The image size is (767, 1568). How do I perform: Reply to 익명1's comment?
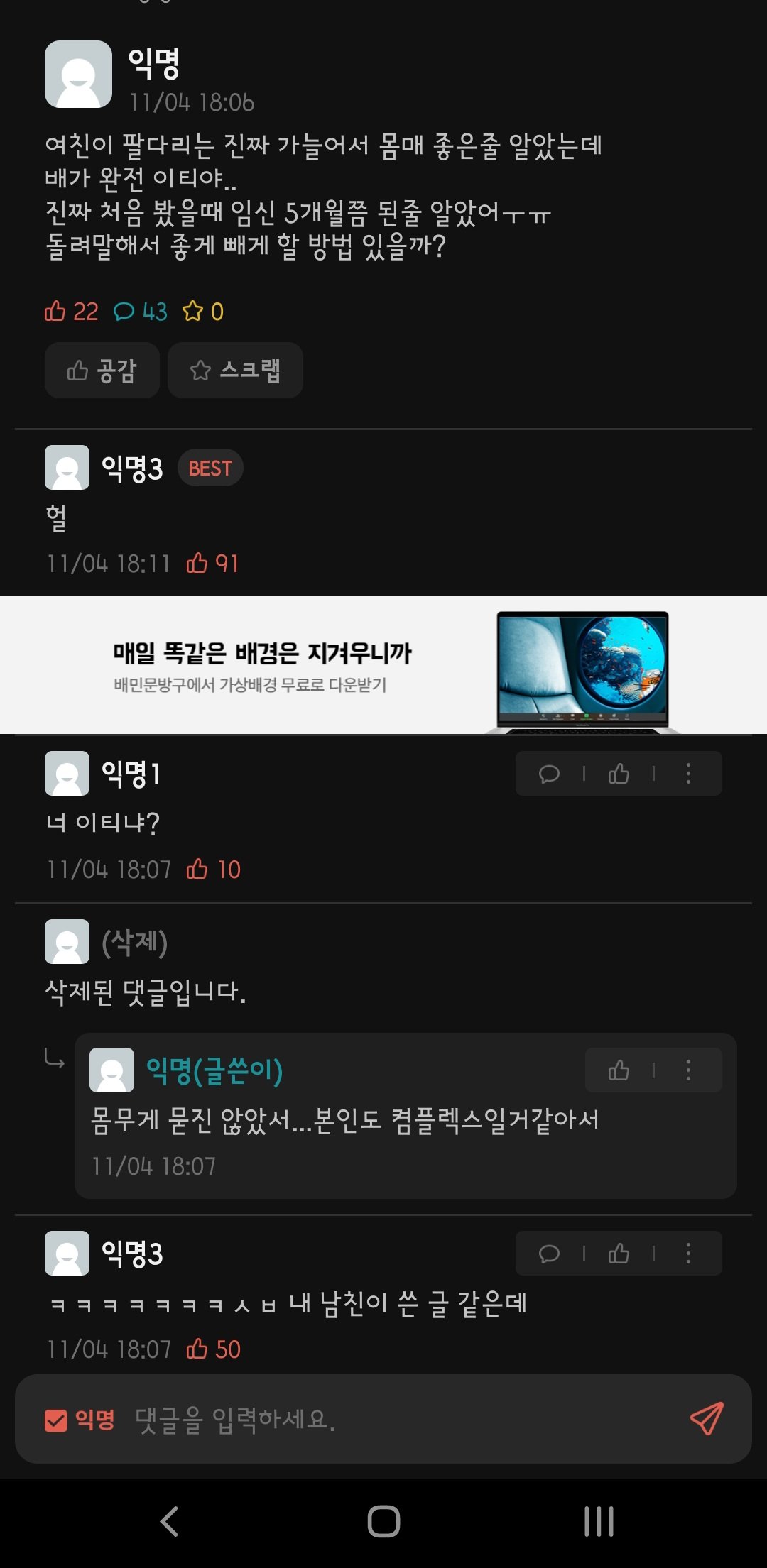point(549,773)
